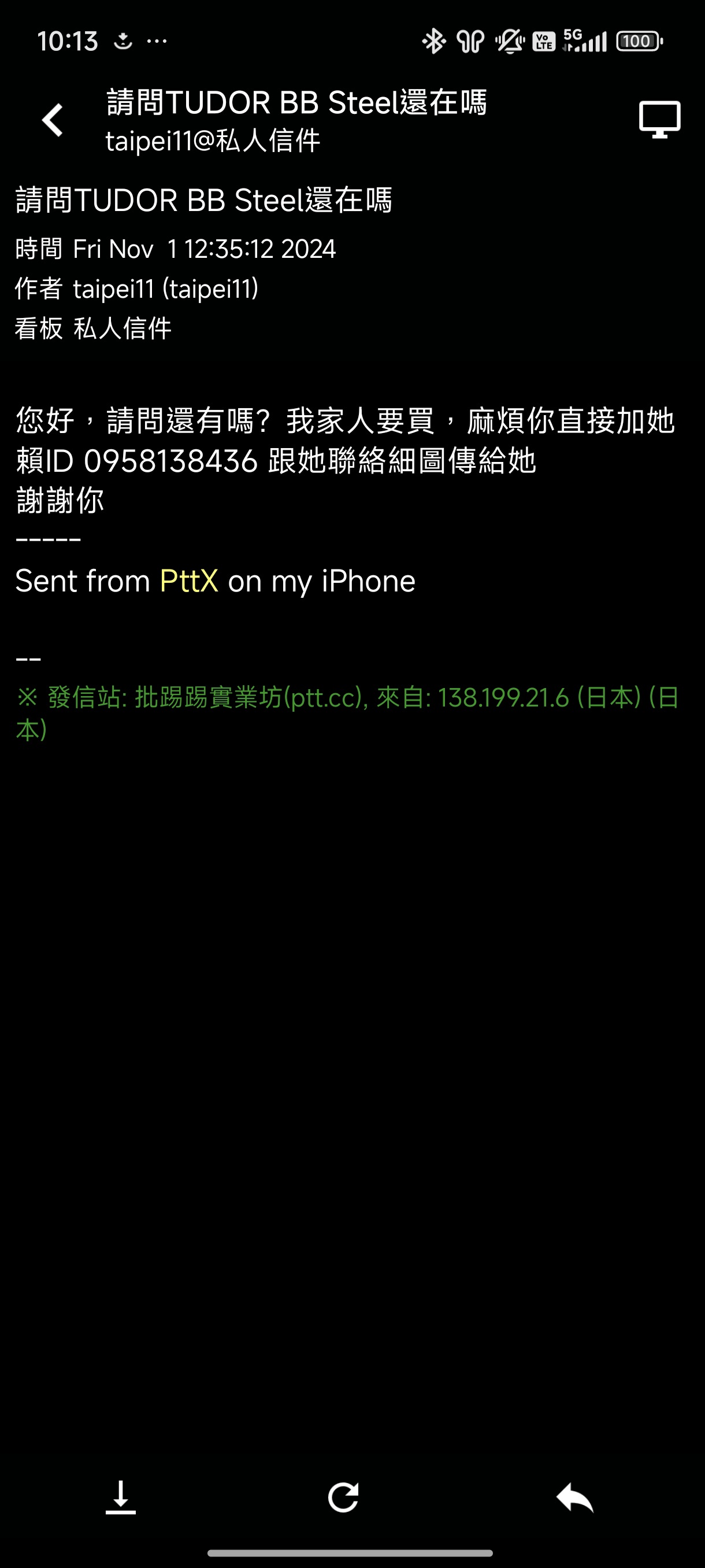This screenshot has height=1568, width=705.
Task: Refresh the message with the reload icon
Action: coord(344,1497)
